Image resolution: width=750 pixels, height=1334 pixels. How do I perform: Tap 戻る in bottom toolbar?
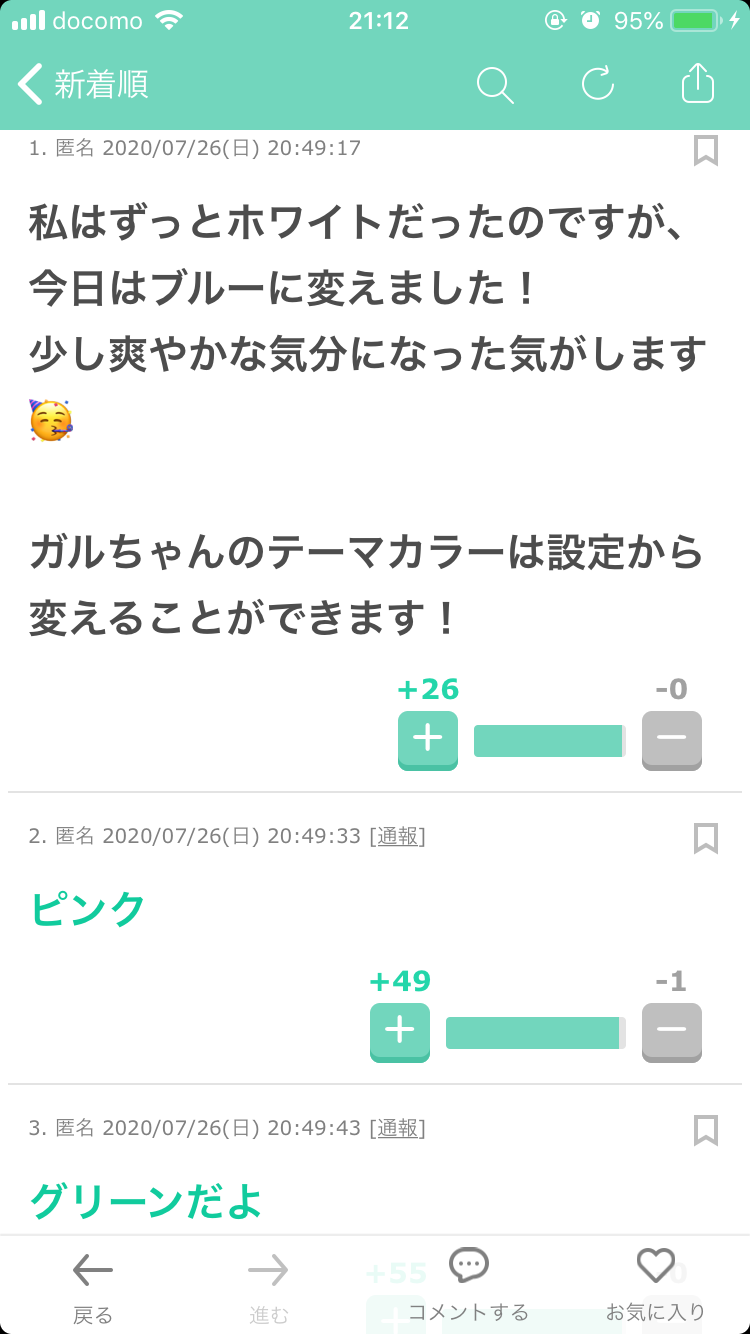click(x=93, y=1286)
